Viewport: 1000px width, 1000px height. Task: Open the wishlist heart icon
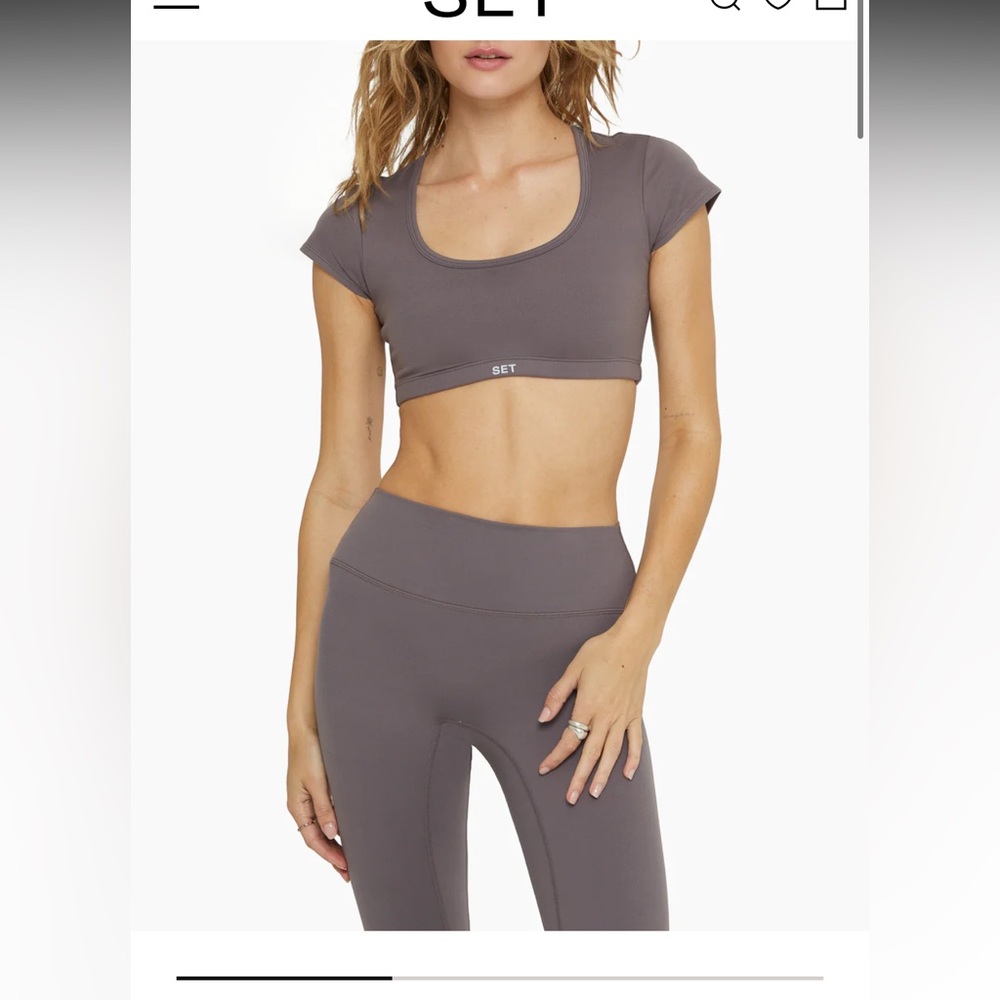(778, 3)
